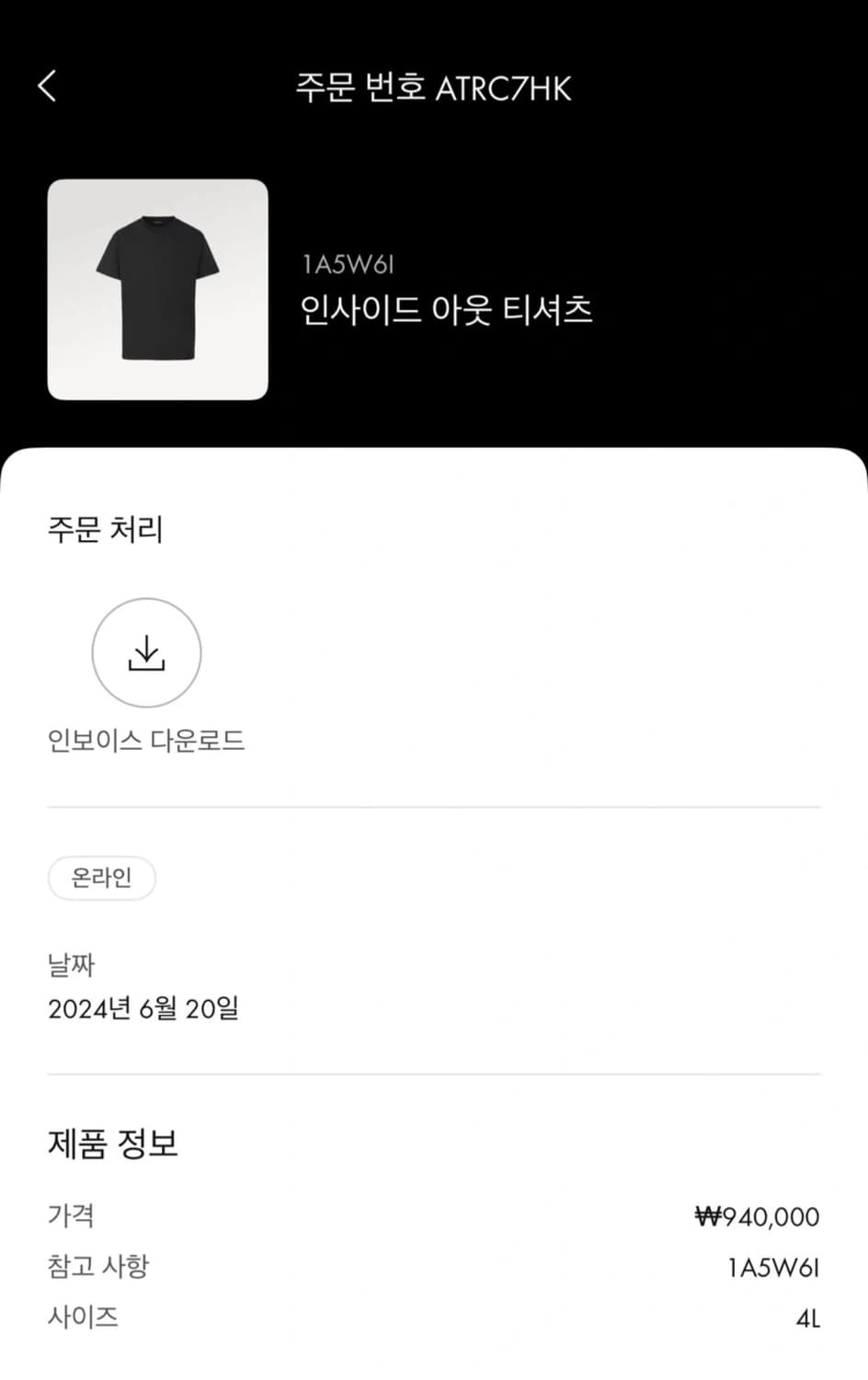Image resolution: width=868 pixels, height=1380 pixels.
Task: Select the 사이즈 row label
Action: point(83,1317)
